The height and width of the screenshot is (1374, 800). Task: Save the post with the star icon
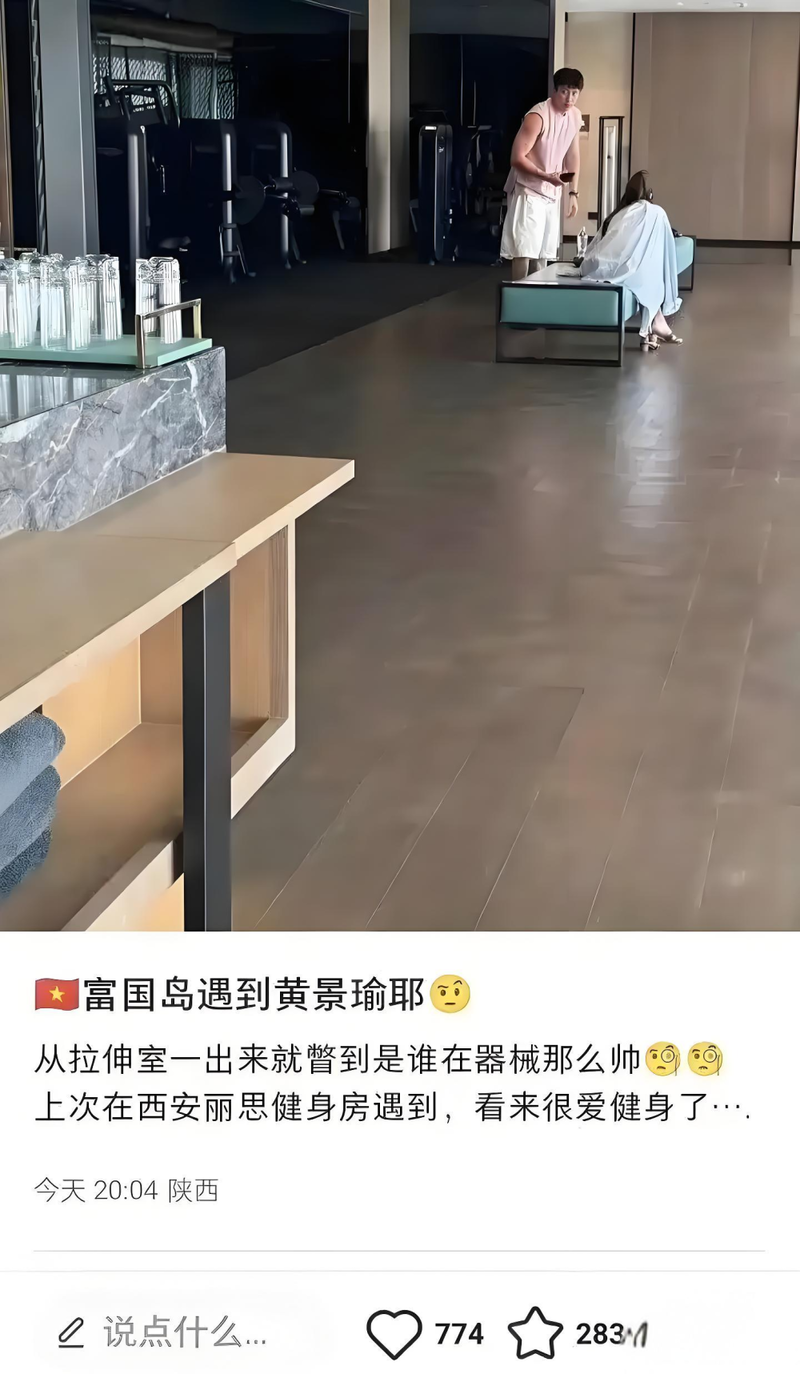pos(535,1333)
